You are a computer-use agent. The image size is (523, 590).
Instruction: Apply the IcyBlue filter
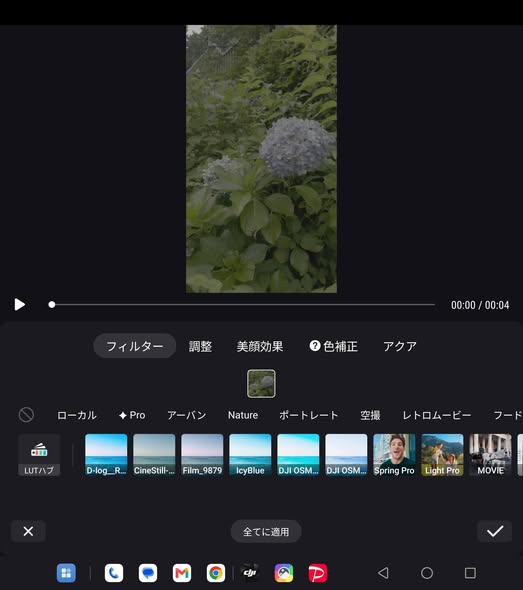coord(250,455)
